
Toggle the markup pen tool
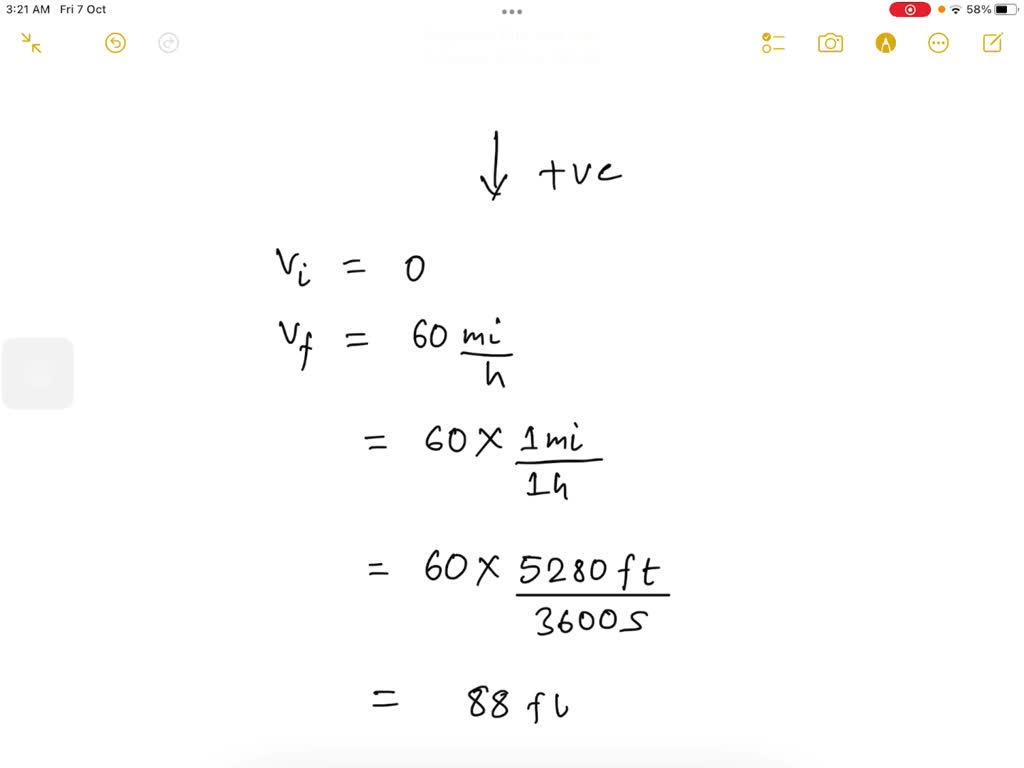point(885,43)
